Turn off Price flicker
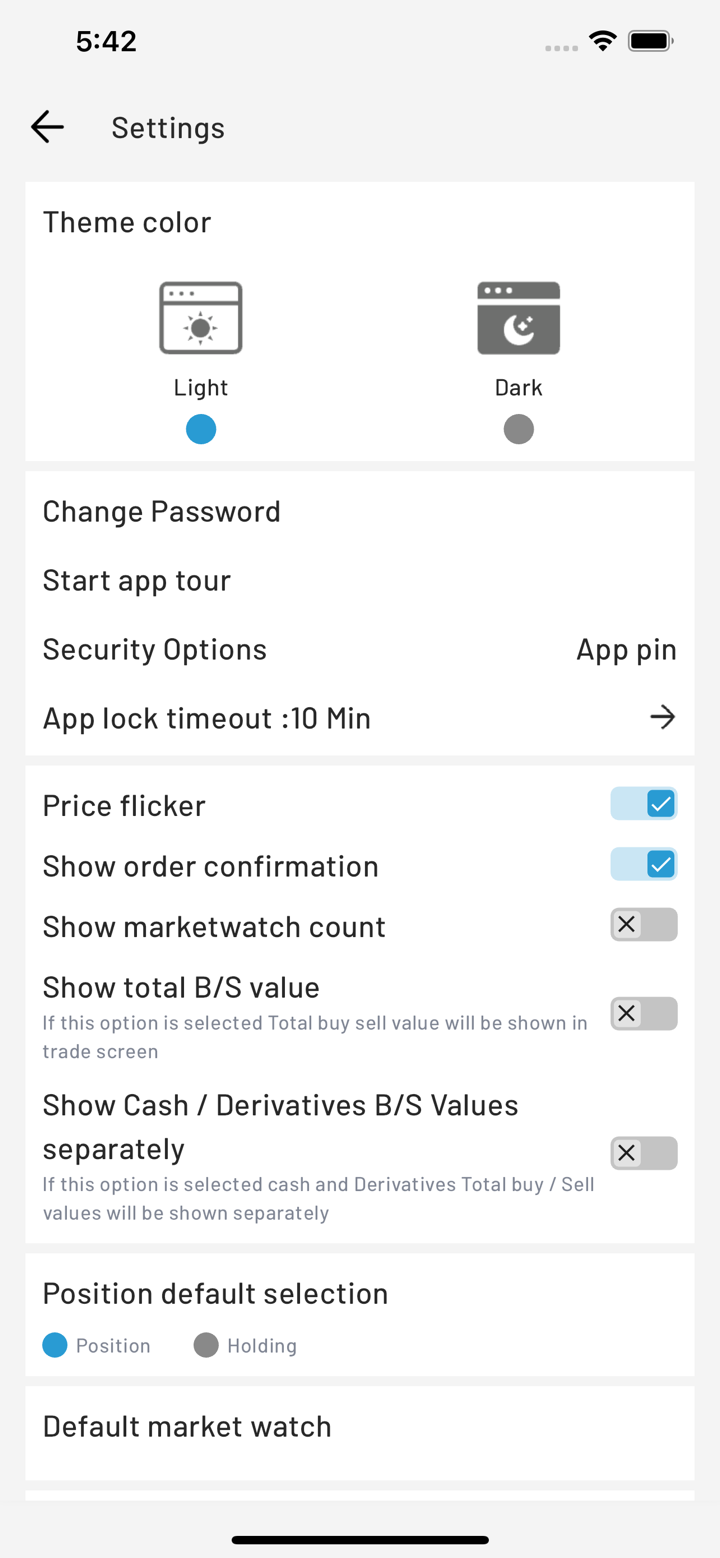 coord(644,804)
